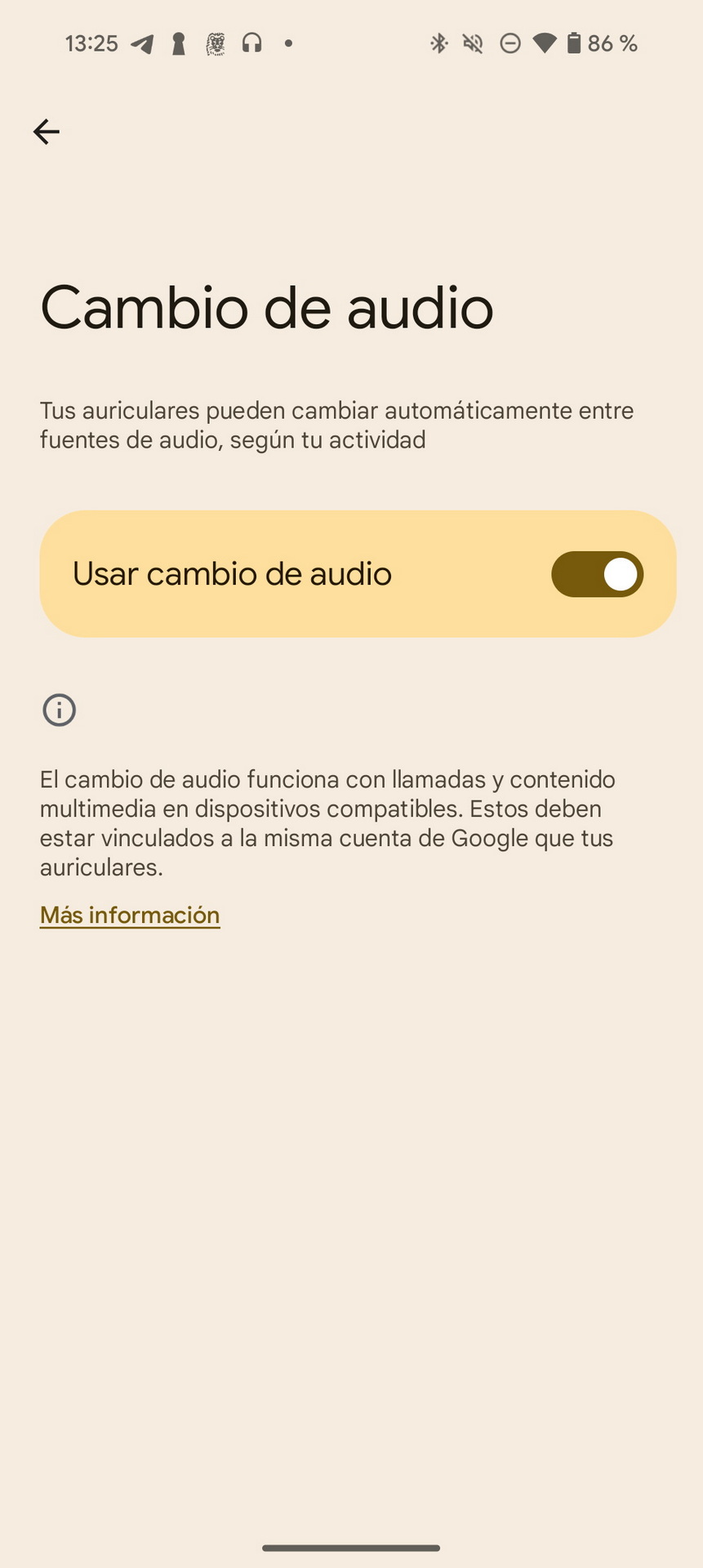Open the Más información link

pos(130,915)
